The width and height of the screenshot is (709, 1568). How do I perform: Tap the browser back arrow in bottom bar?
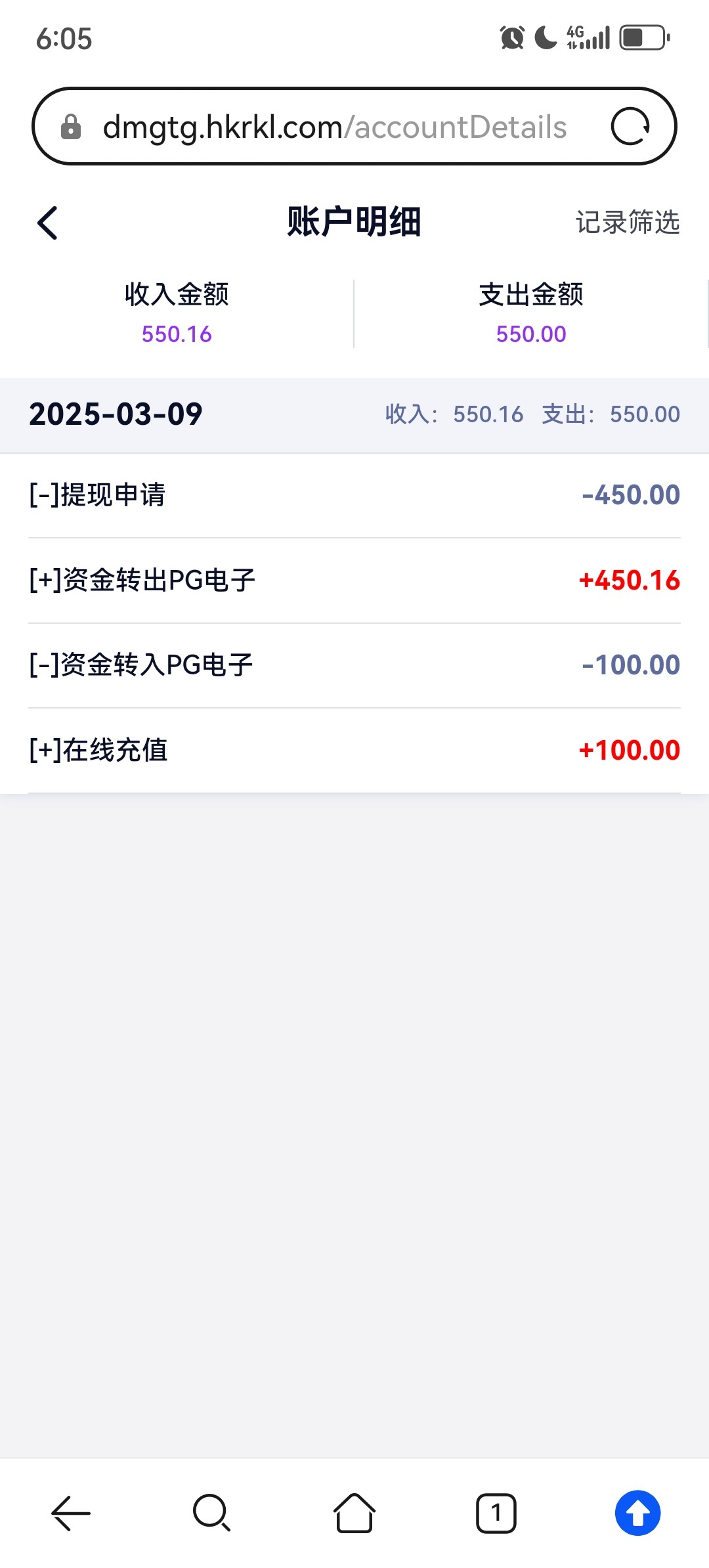click(71, 1513)
